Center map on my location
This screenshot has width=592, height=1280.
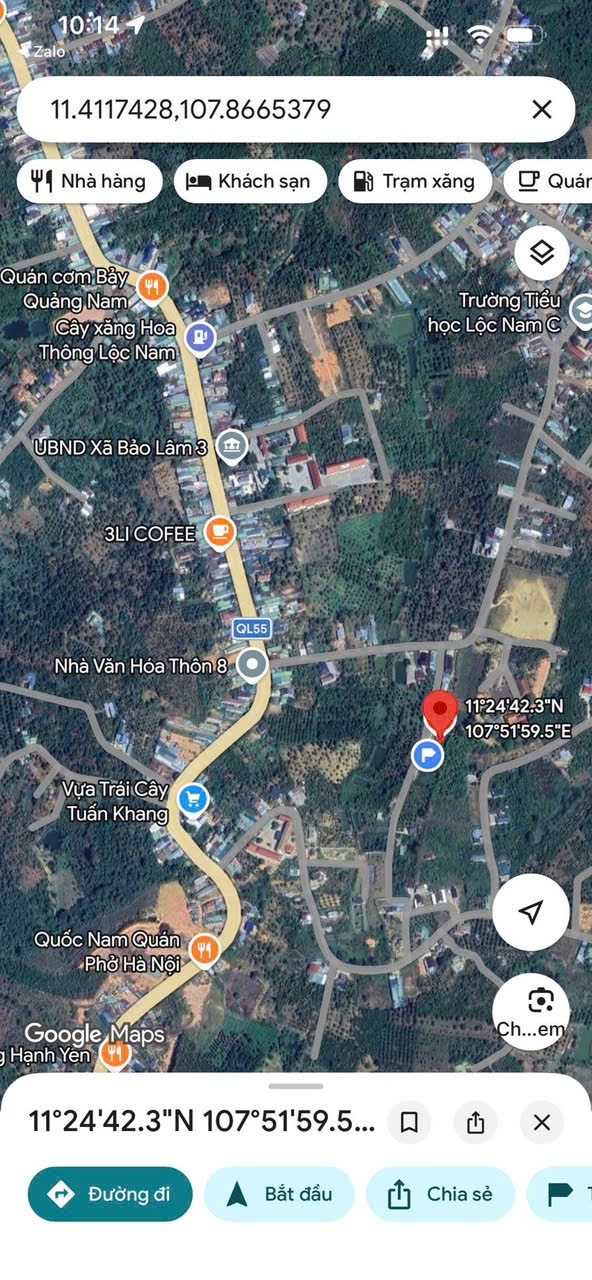point(531,911)
